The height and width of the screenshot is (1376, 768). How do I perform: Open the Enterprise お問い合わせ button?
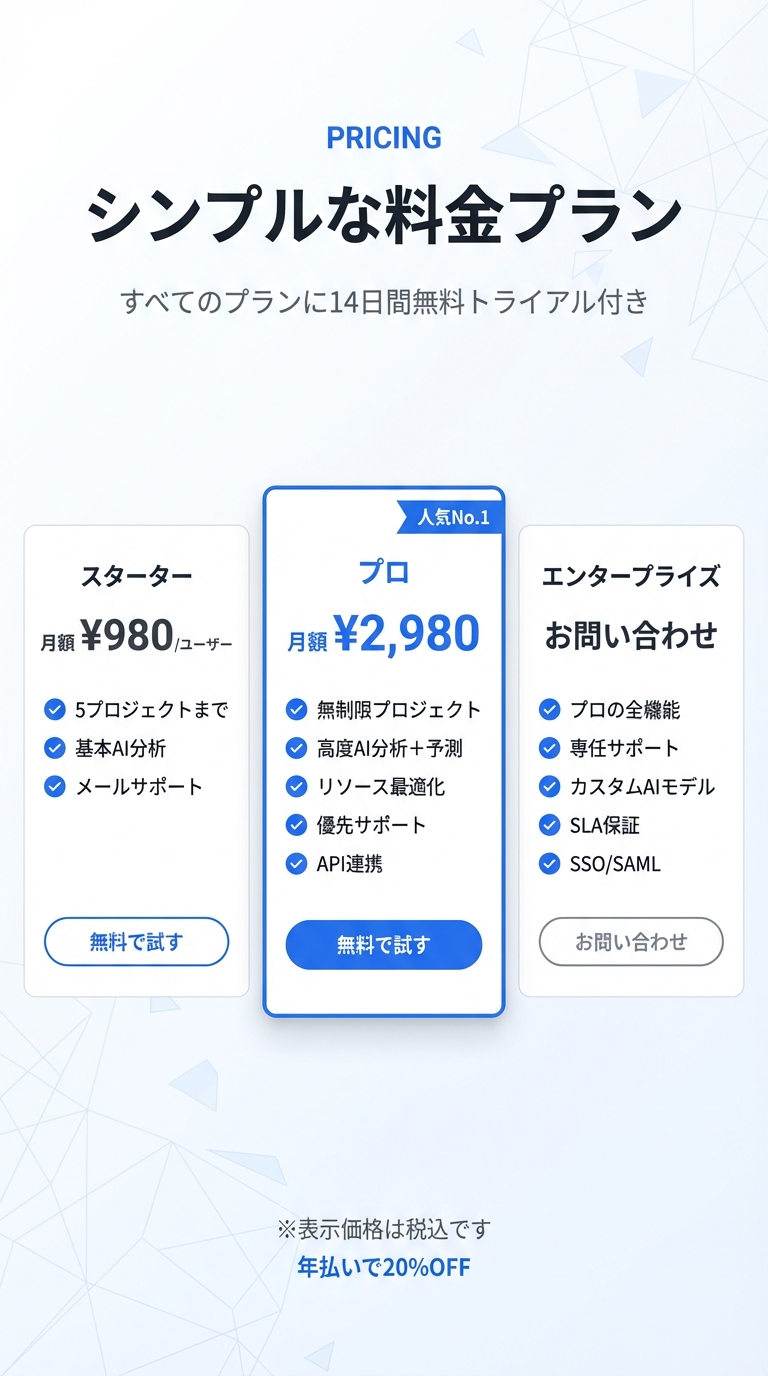tap(631, 941)
